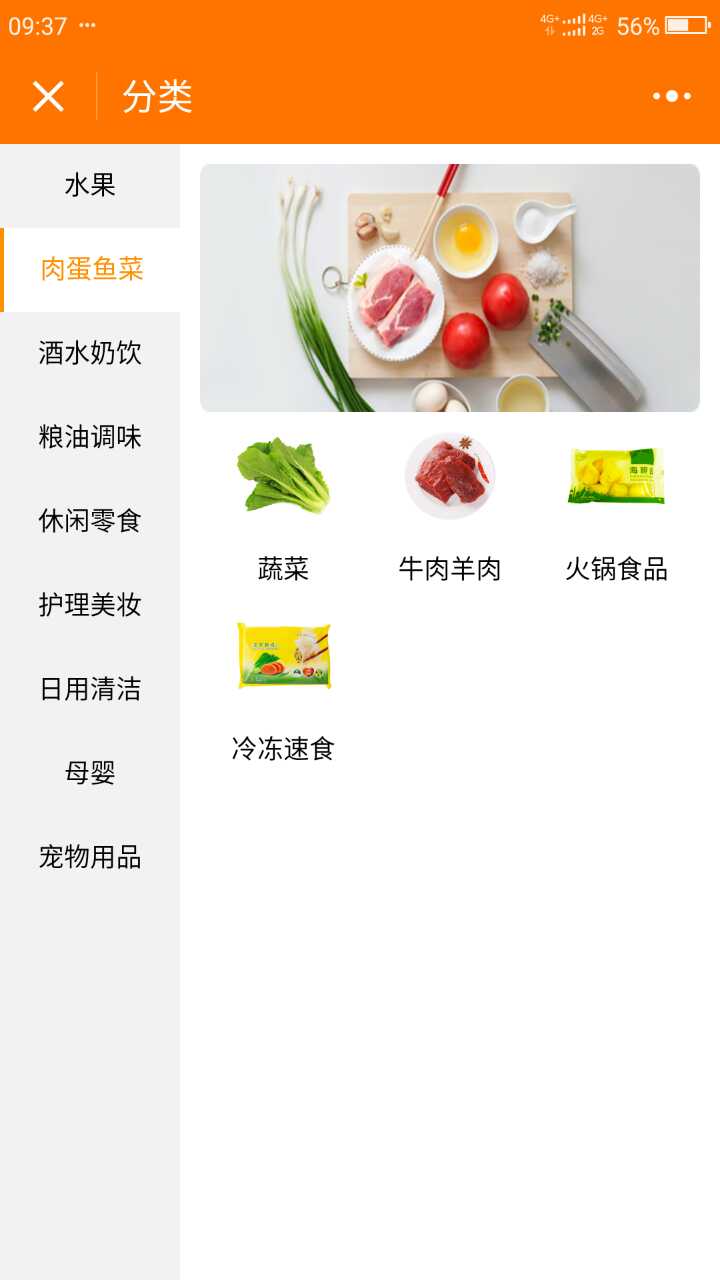Select the 宠物用品 category
The width and height of the screenshot is (720, 1280).
[90, 857]
